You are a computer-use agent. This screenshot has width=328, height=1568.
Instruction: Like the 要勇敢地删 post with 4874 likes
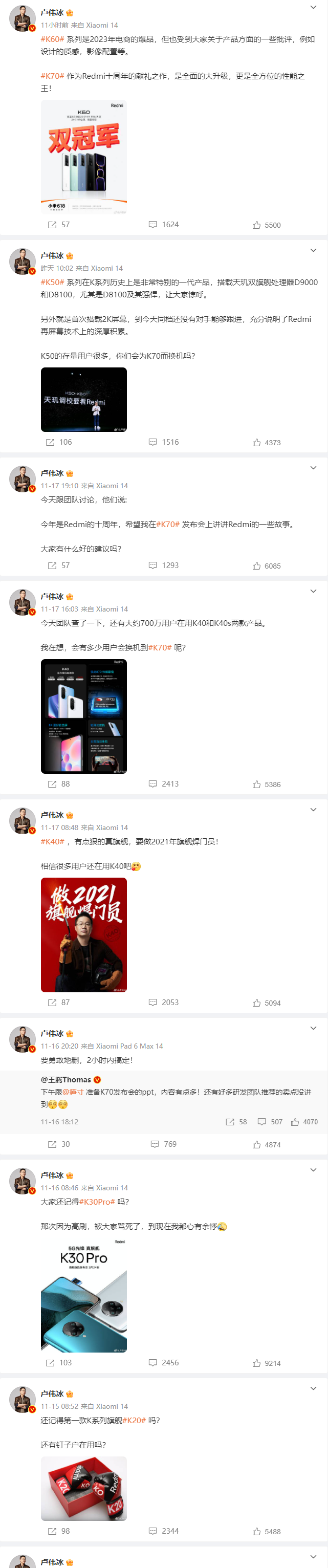[266, 1145]
